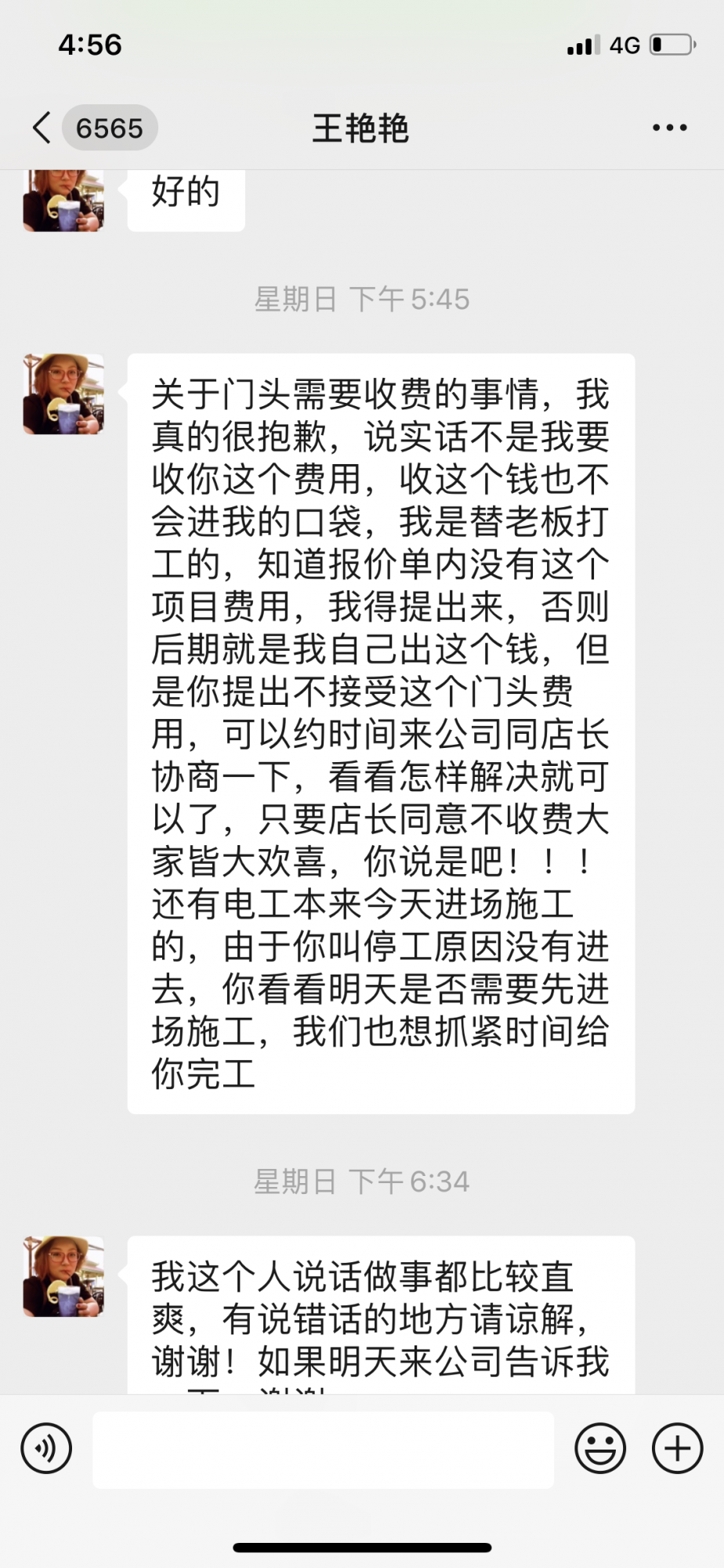Open the emoji sticker panel

click(600, 1448)
